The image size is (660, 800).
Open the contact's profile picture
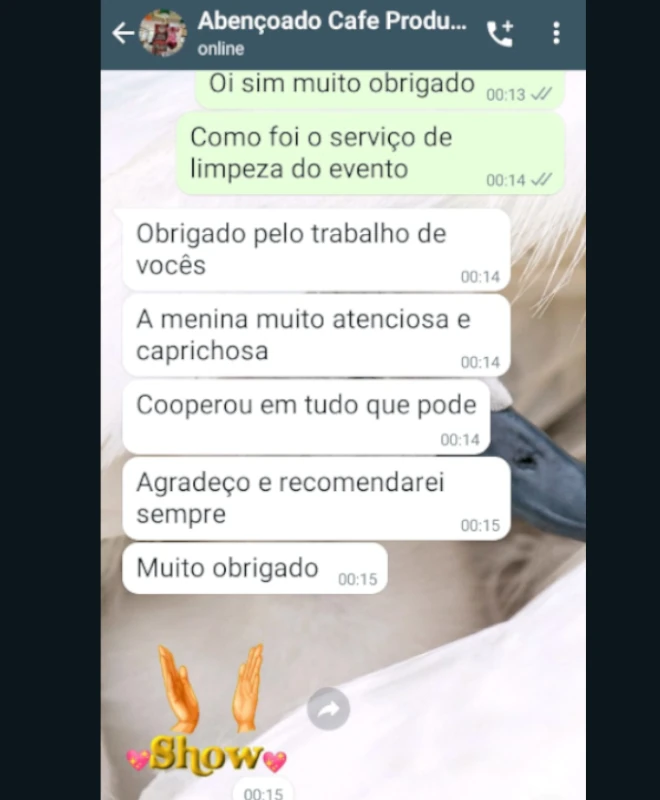point(162,33)
